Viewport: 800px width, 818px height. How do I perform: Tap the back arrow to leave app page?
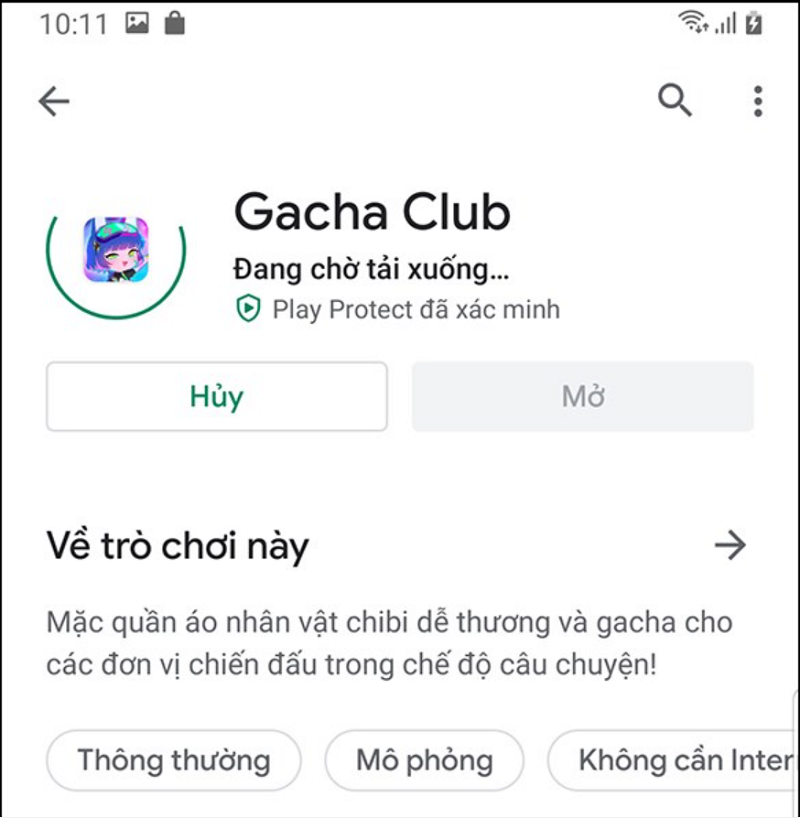point(52,100)
